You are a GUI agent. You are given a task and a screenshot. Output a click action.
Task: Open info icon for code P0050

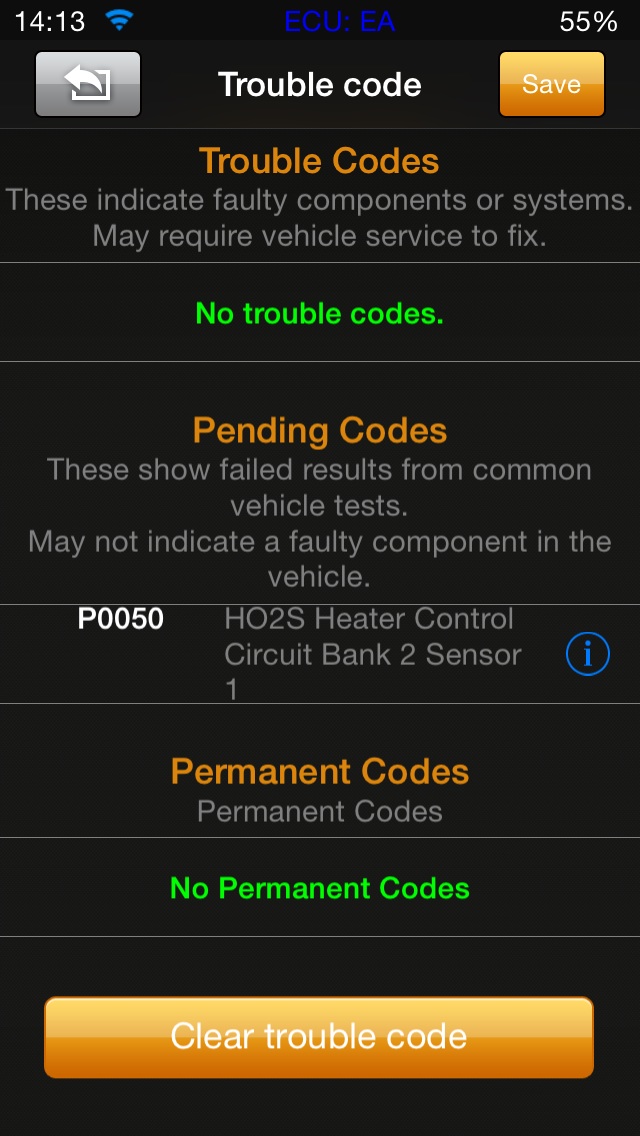coord(587,654)
